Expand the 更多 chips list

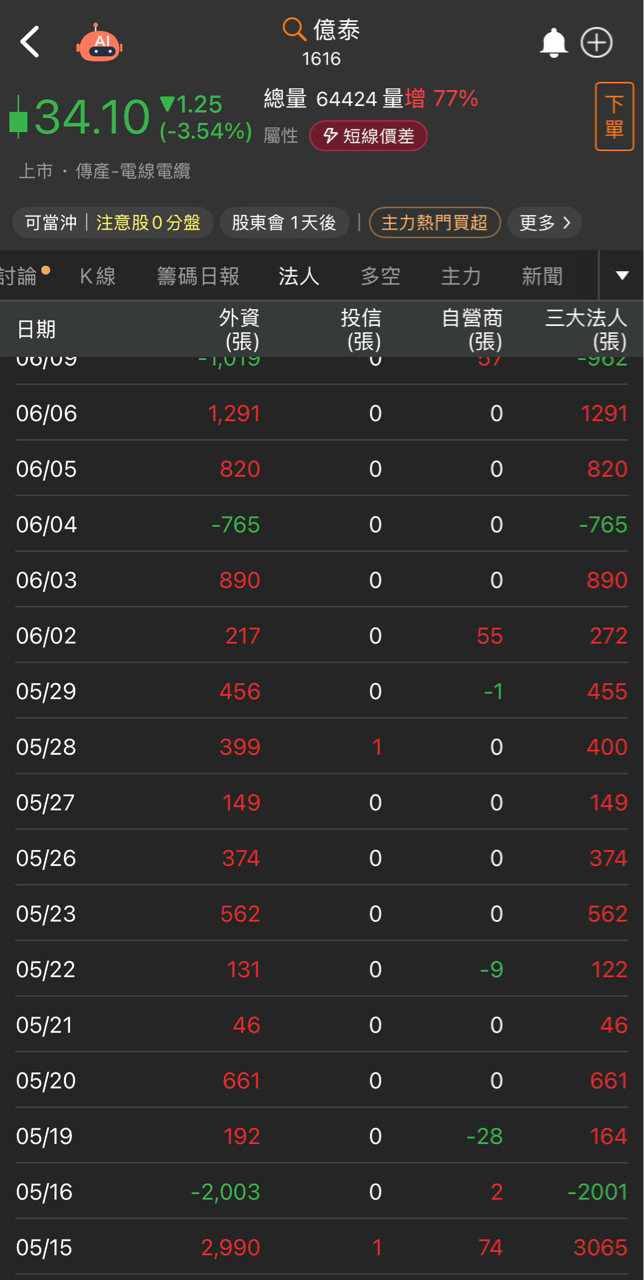pos(545,223)
